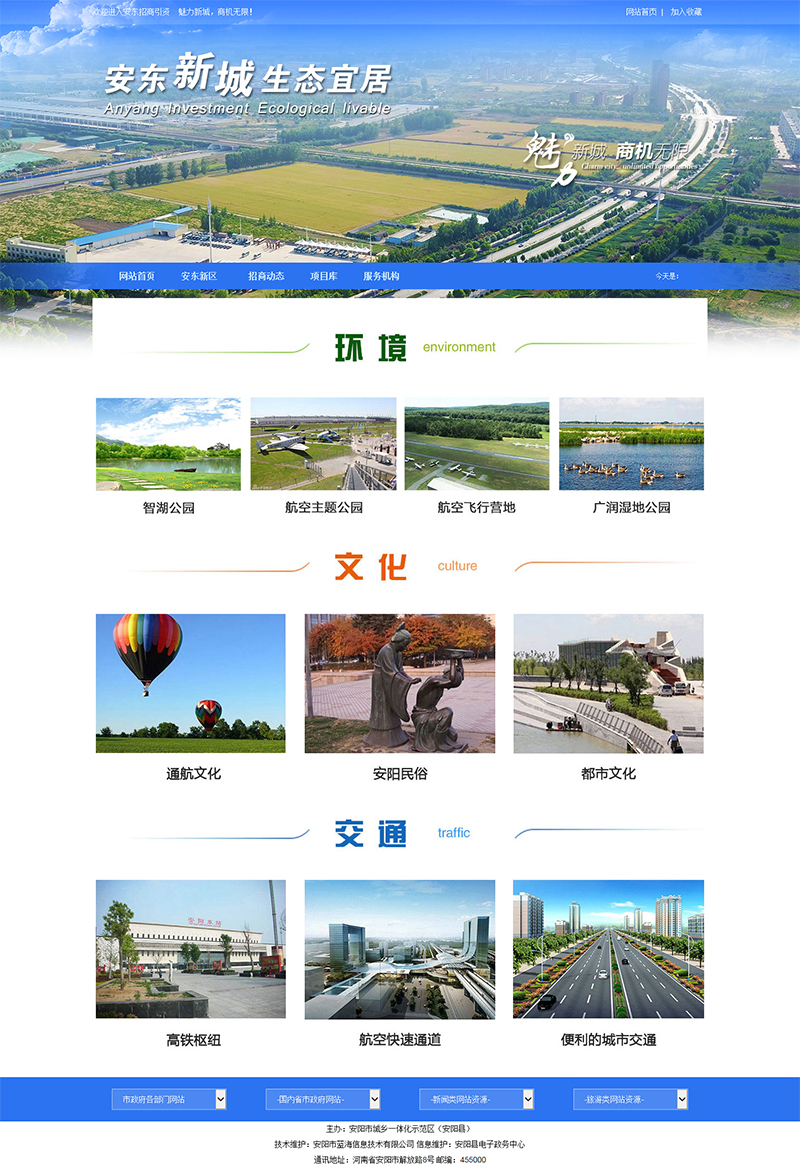Open the 高铁枢纽 card
Image resolution: width=800 pixels, height=1168 pixels.
(x=190, y=949)
